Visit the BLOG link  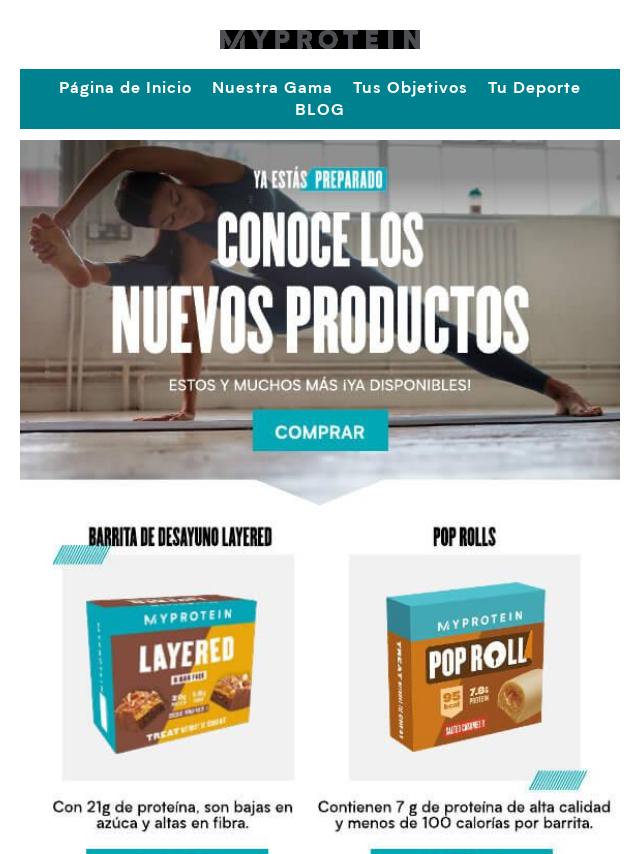point(319,110)
